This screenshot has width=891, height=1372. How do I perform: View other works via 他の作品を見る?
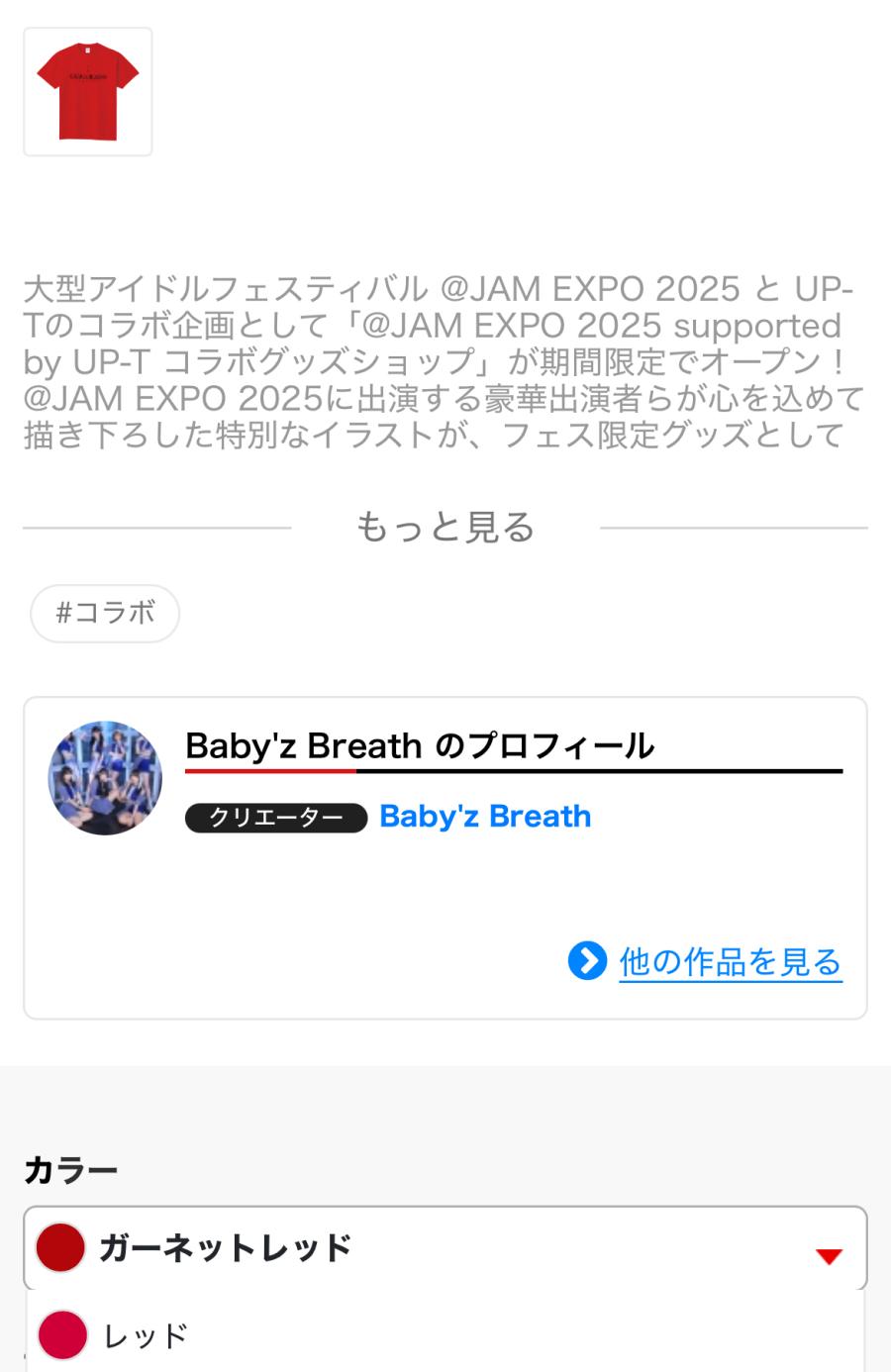click(730, 961)
